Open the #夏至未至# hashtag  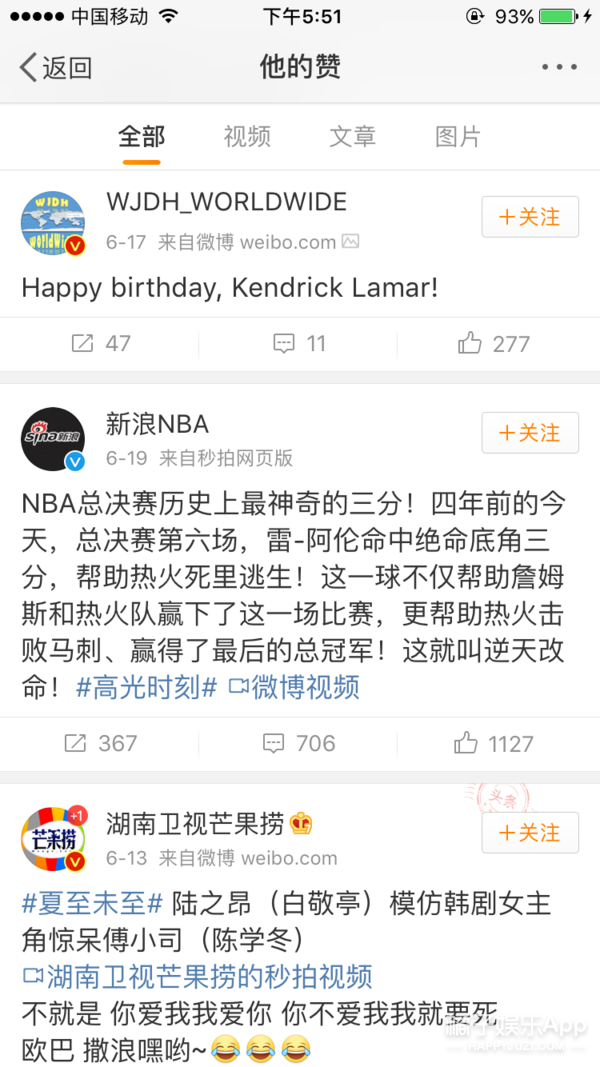92,903
